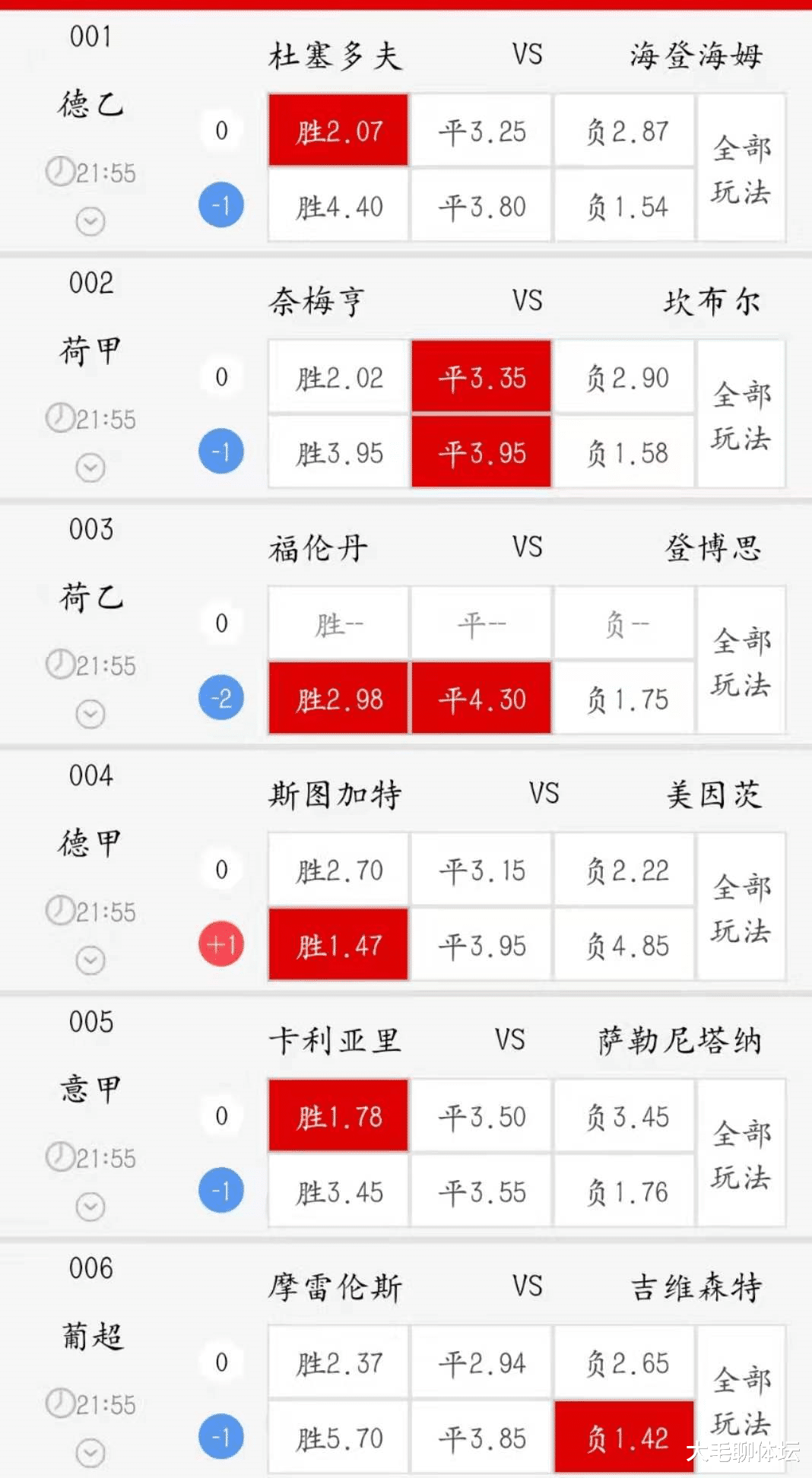Pick 负2.22 for 斯图加特 vs 美因茨
Image resolution: width=812 pixels, height=1478 pixels.
click(625, 870)
